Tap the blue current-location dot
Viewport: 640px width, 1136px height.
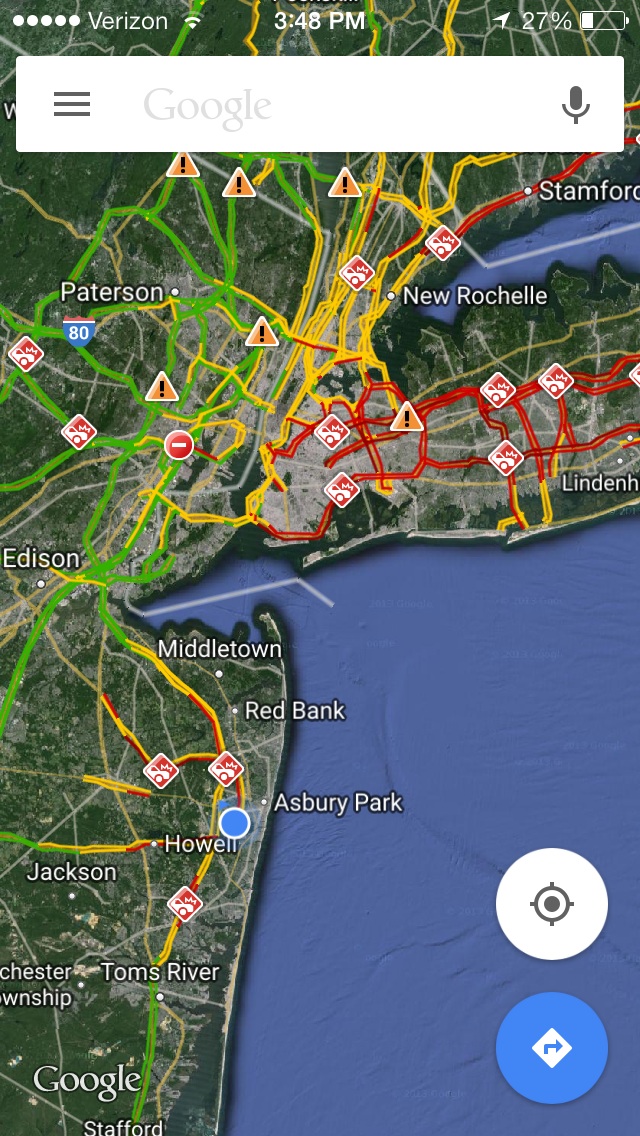pyautogui.click(x=234, y=824)
